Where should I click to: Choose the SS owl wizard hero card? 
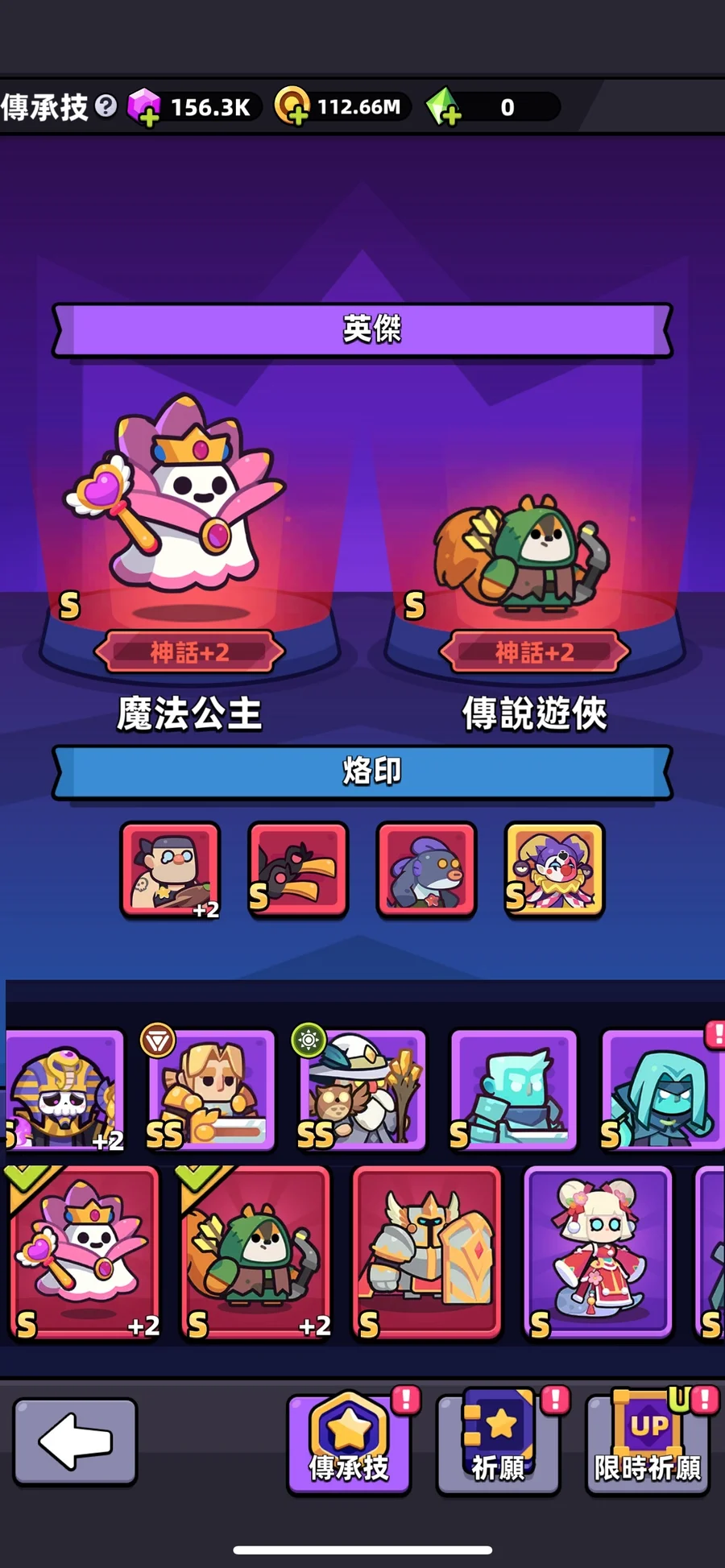pyautogui.click(x=362, y=1089)
